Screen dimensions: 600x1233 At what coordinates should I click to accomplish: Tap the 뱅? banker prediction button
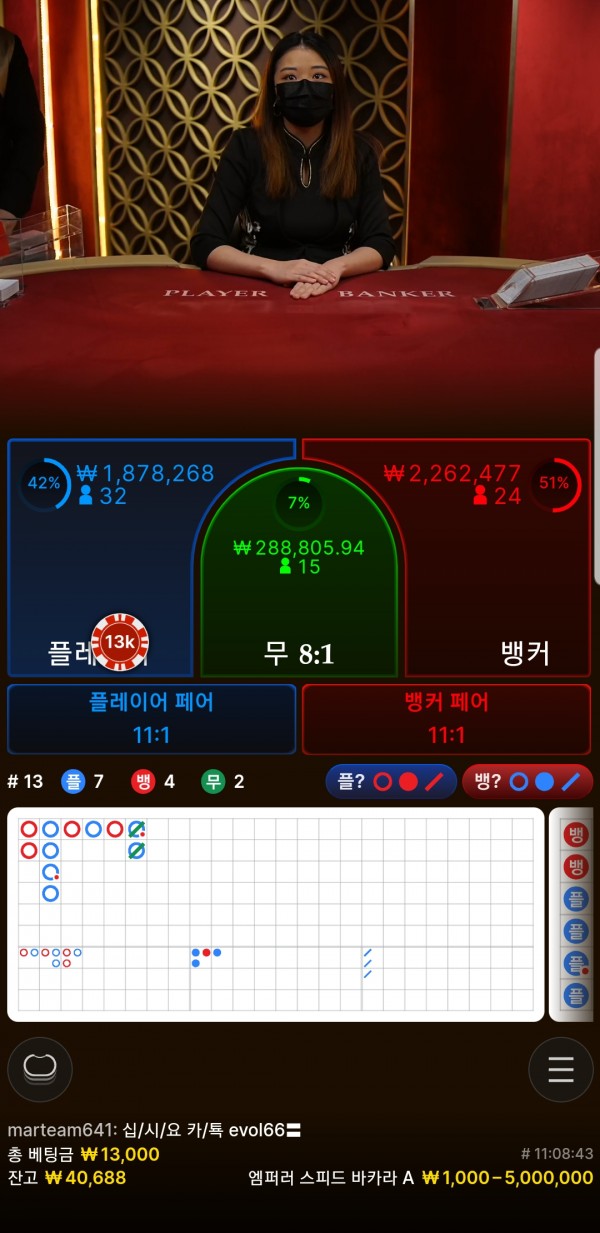click(x=527, y=782)
